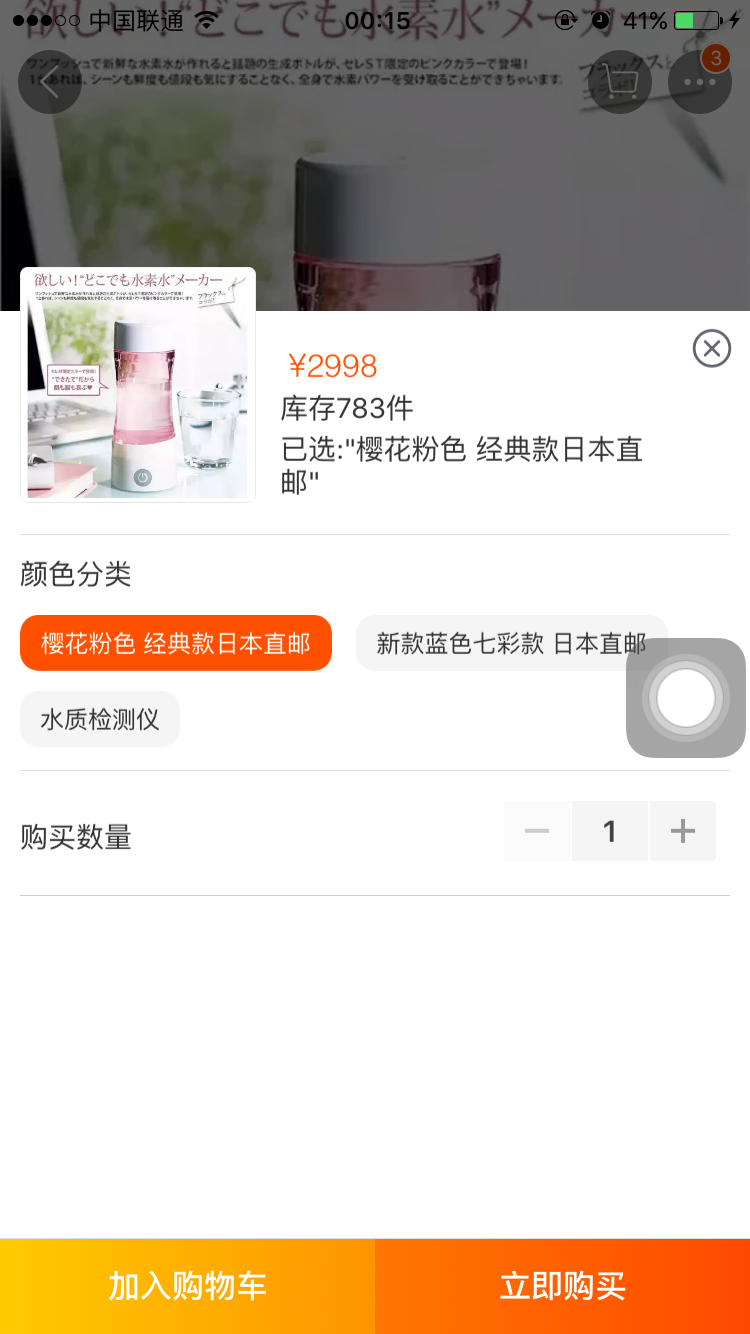Buy now with 立即购买
The width and height of the screenshot is (750, 1334).
(563, 1286)
